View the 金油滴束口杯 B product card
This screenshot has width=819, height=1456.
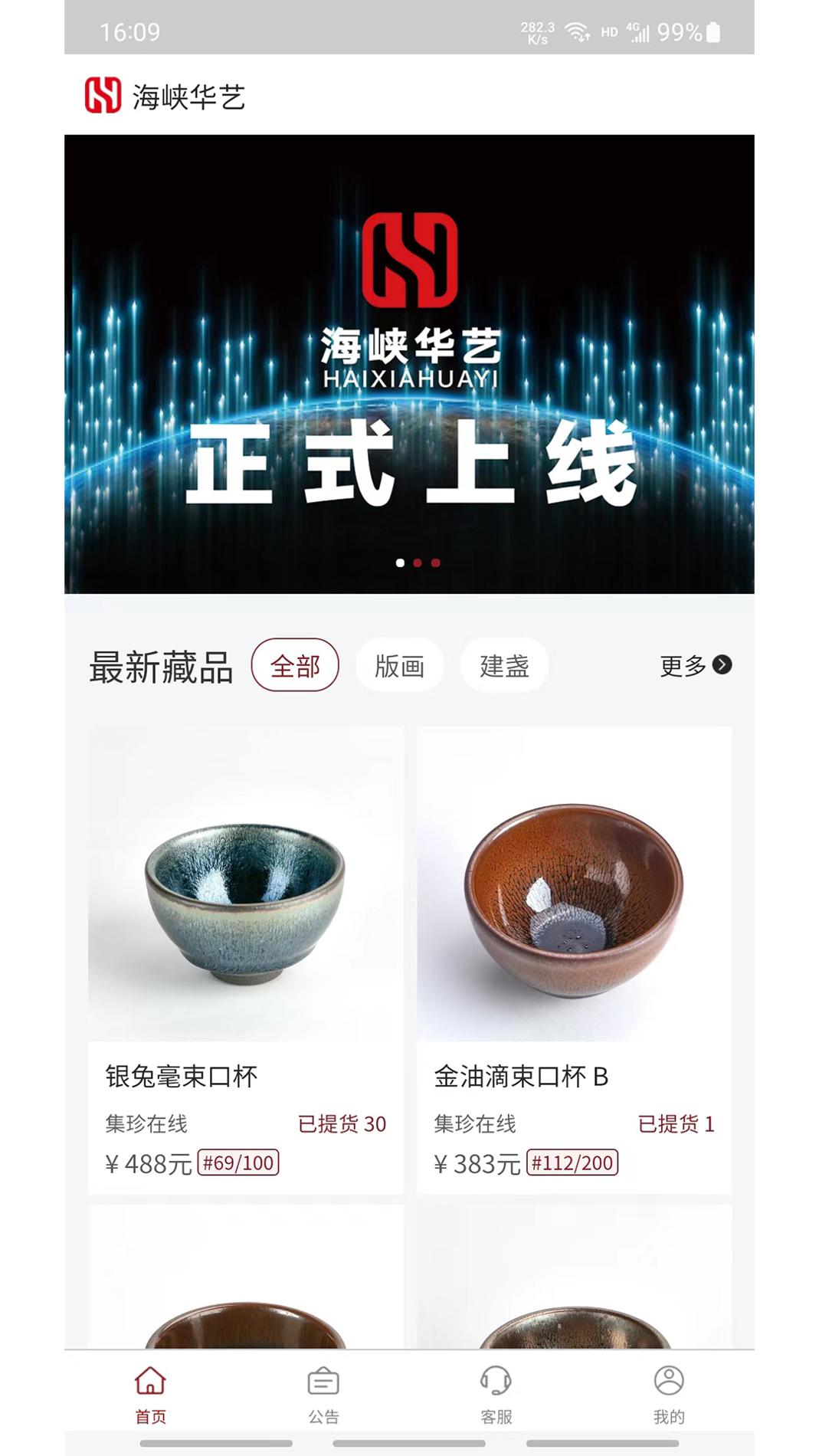tap(574, 958)
